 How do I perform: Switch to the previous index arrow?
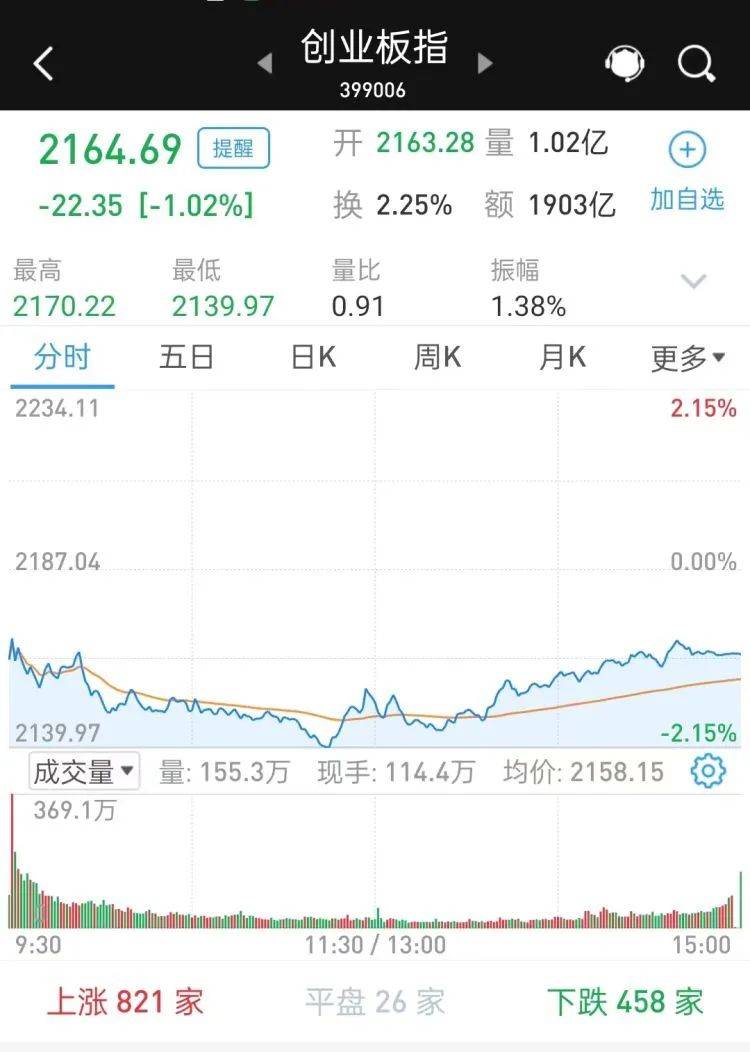265,63
